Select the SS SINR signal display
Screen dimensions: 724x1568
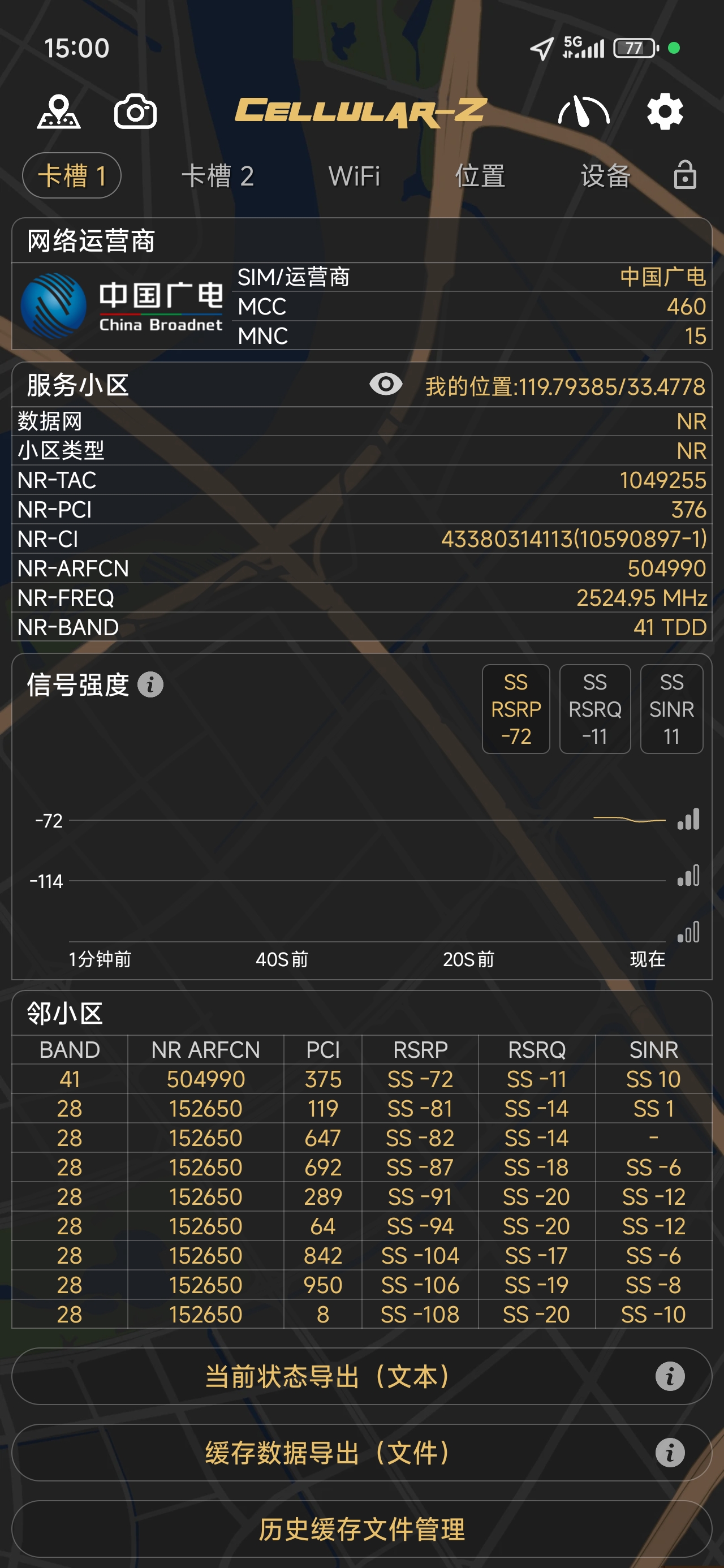point(670,709)
